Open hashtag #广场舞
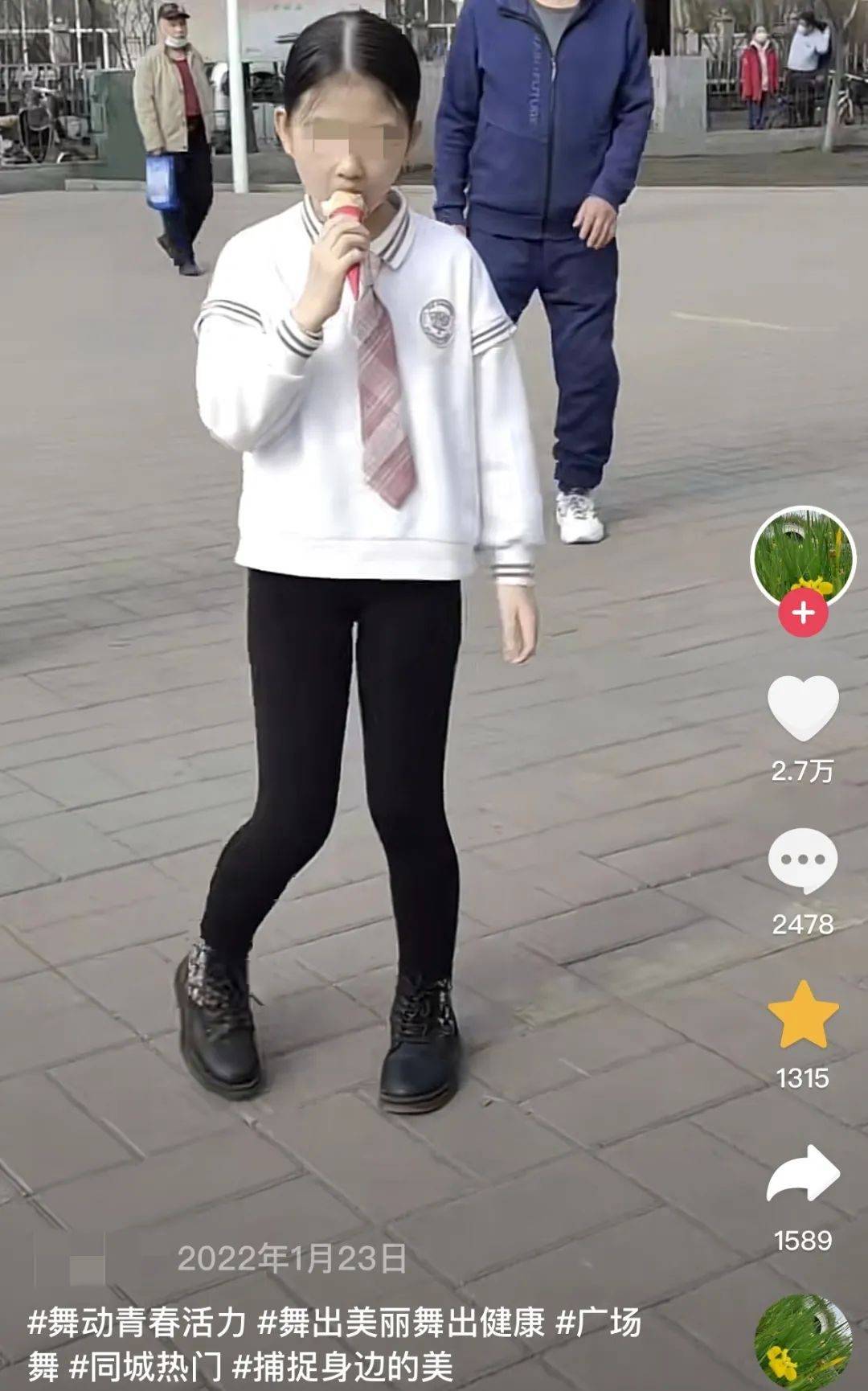 (599, 1321)
